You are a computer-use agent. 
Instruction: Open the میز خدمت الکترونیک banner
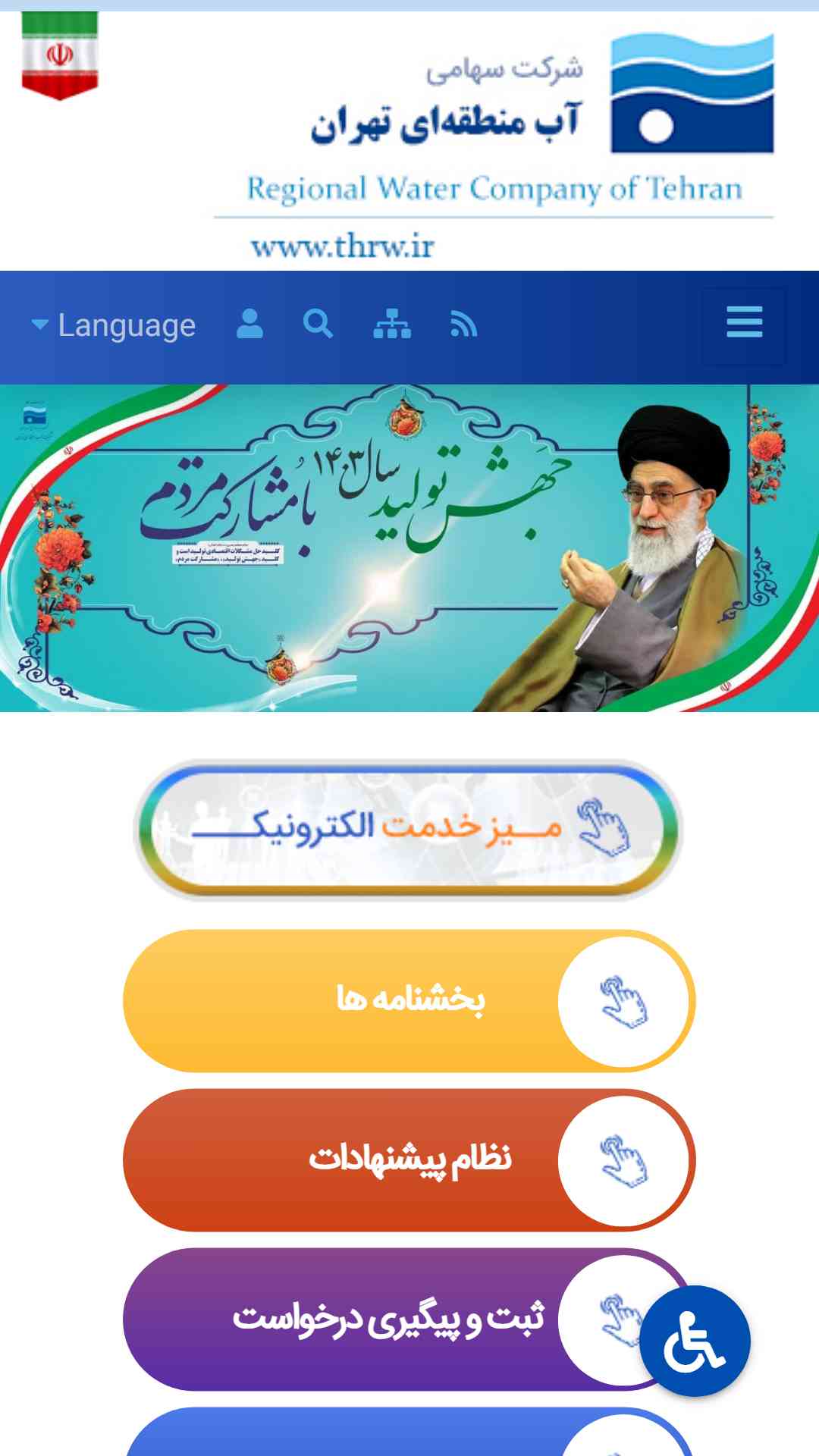click(409, 828)
